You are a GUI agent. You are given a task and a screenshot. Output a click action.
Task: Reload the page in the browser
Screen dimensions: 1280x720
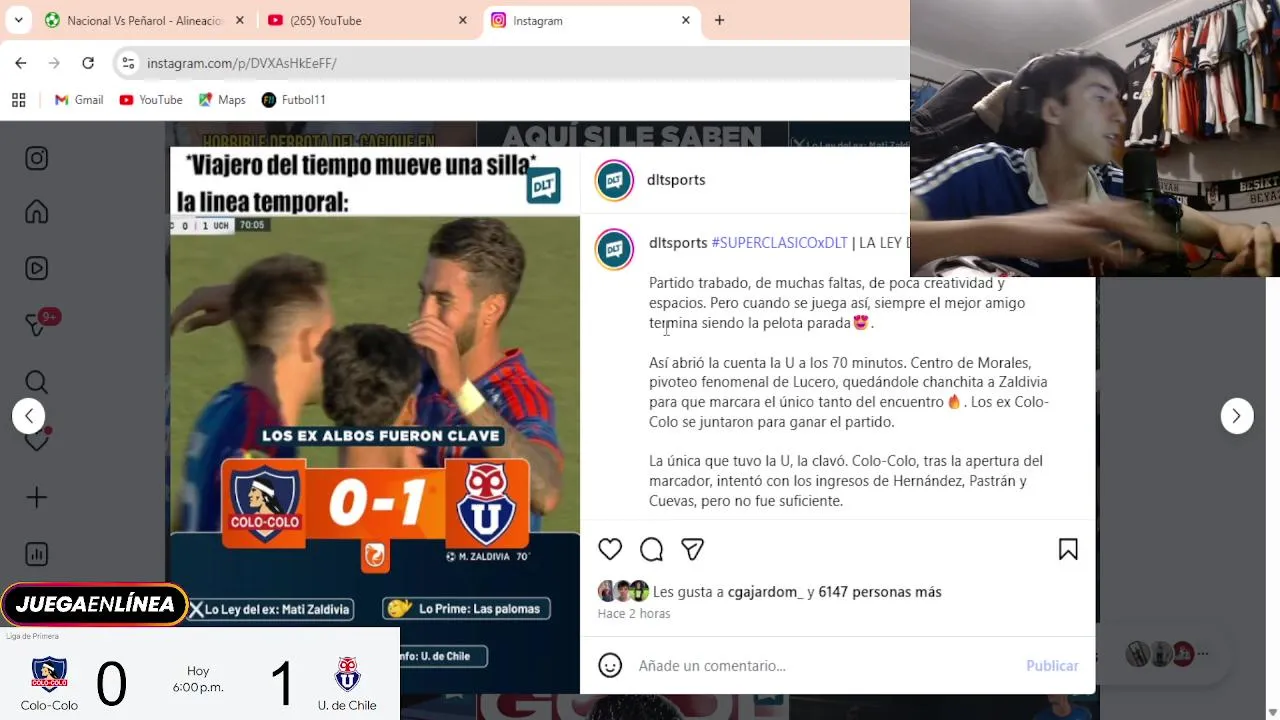pos(88,63)
